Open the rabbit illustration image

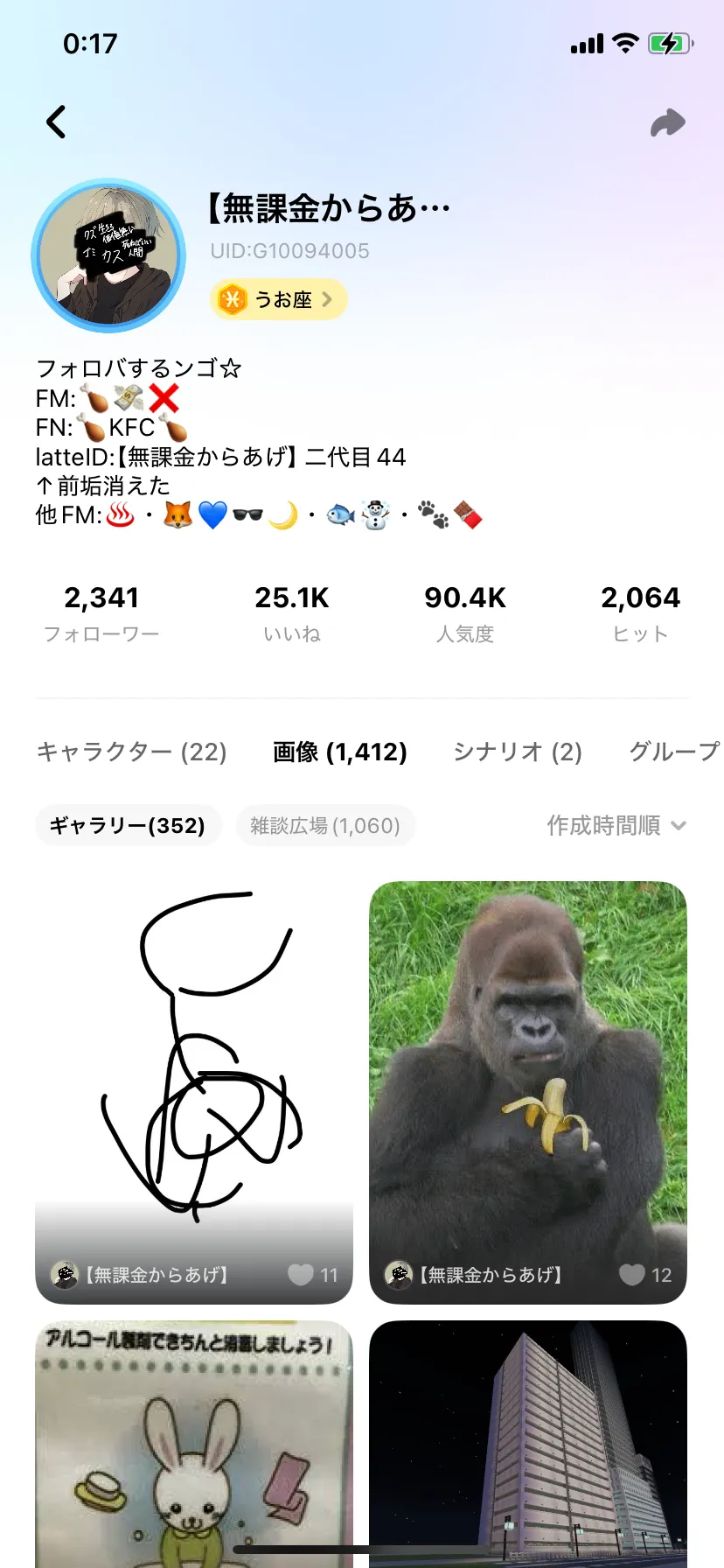point(194,1444)
